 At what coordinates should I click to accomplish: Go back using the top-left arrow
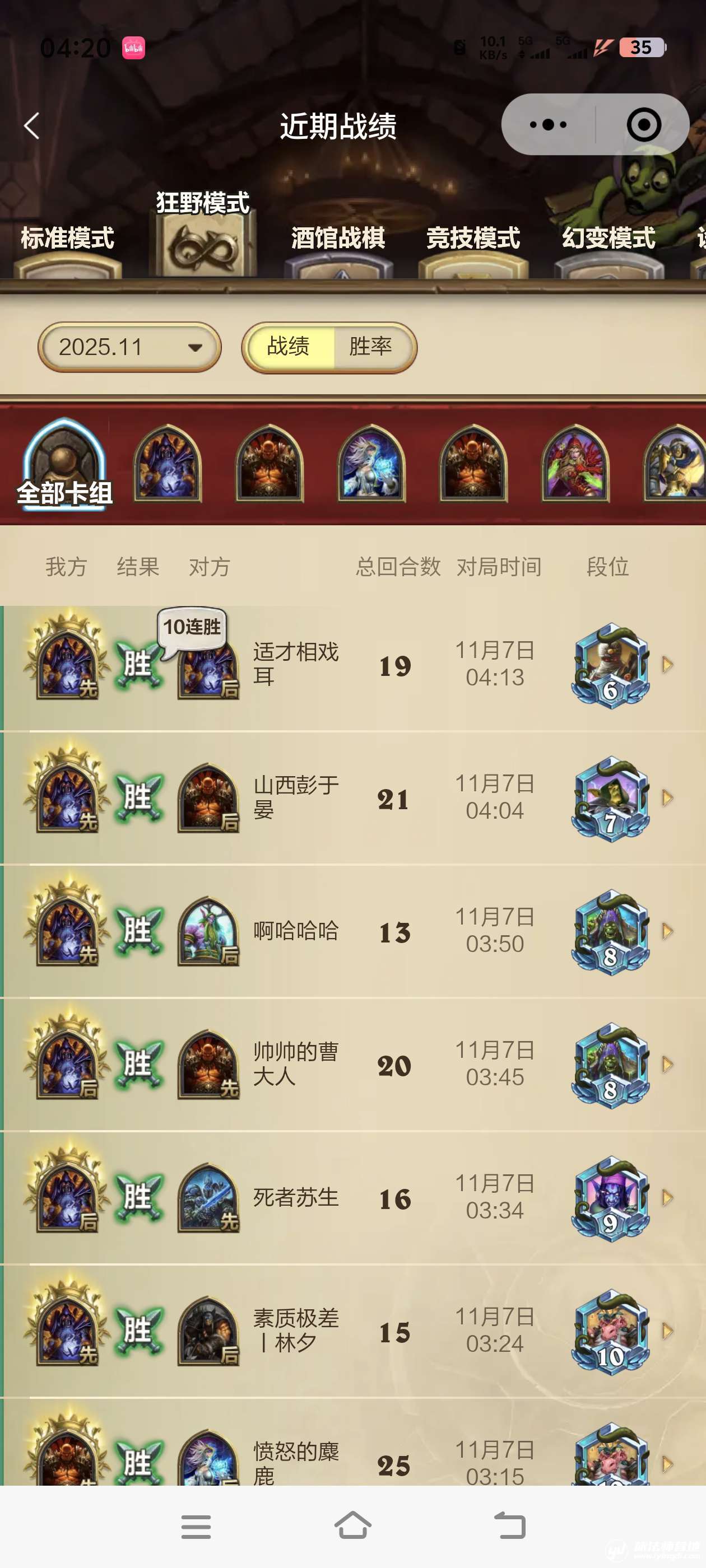point(32,126)
